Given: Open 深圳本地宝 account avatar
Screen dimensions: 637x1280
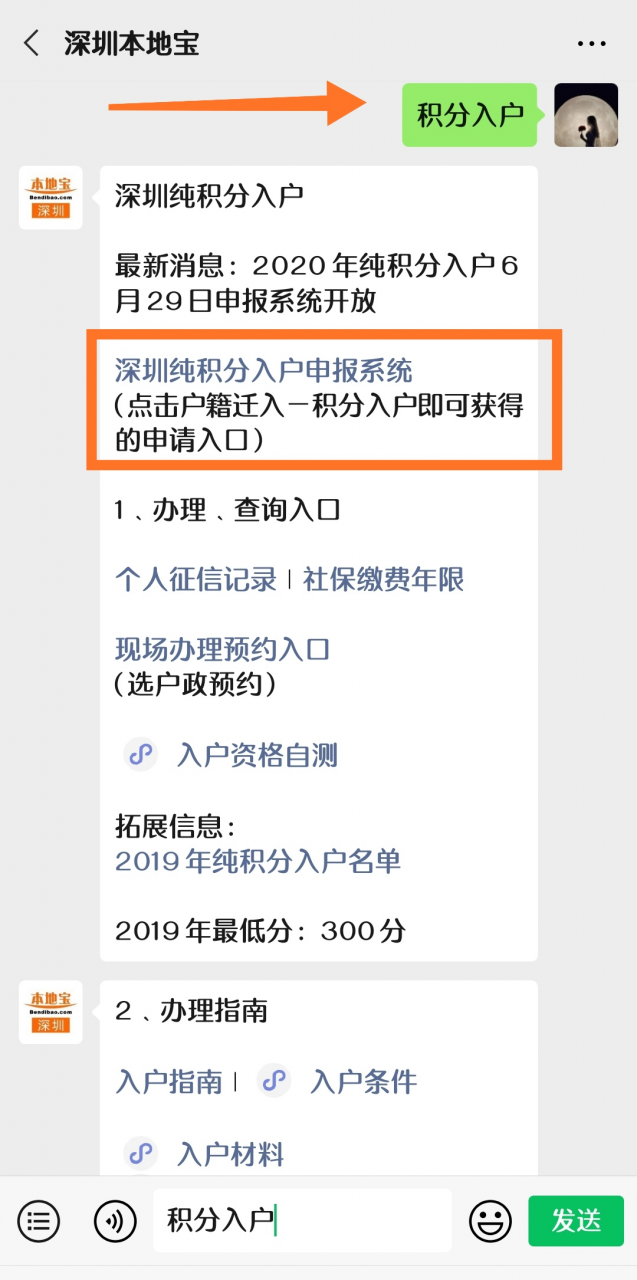Looking at the screenshot, I should pyautogui.click(x=50, y=198).
